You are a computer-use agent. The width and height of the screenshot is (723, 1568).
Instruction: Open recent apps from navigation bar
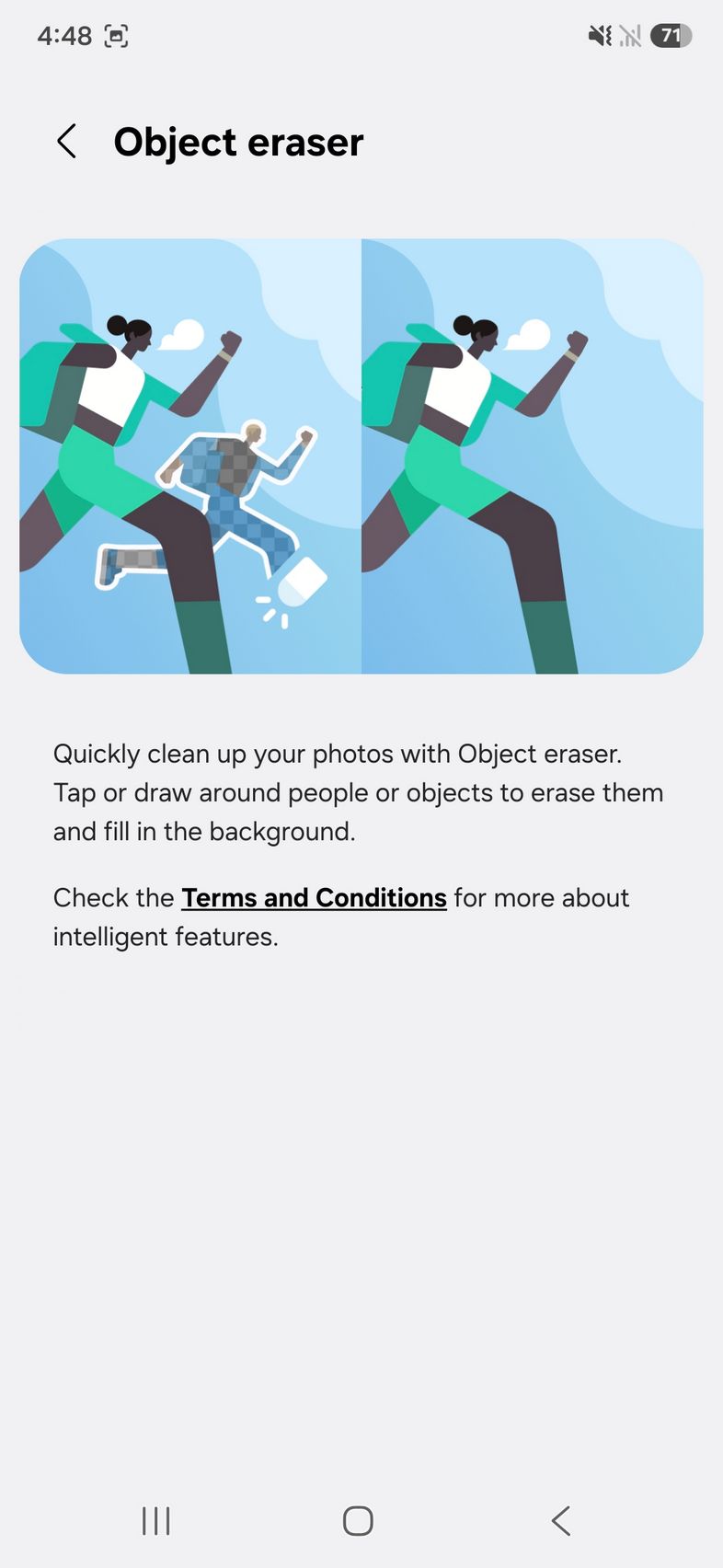pyautogui.click(x=156, y=1521)
